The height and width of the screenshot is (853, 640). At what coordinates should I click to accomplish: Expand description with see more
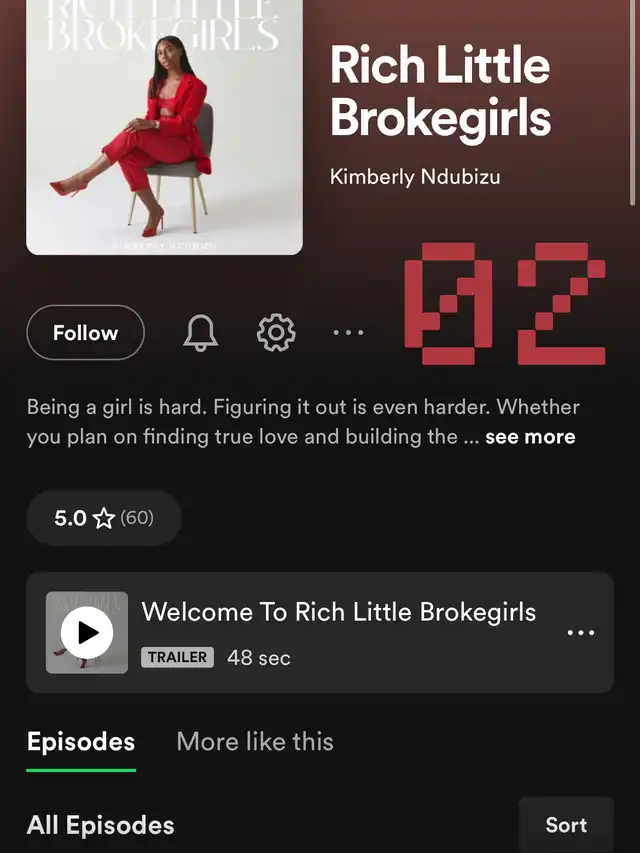point(530,437)
